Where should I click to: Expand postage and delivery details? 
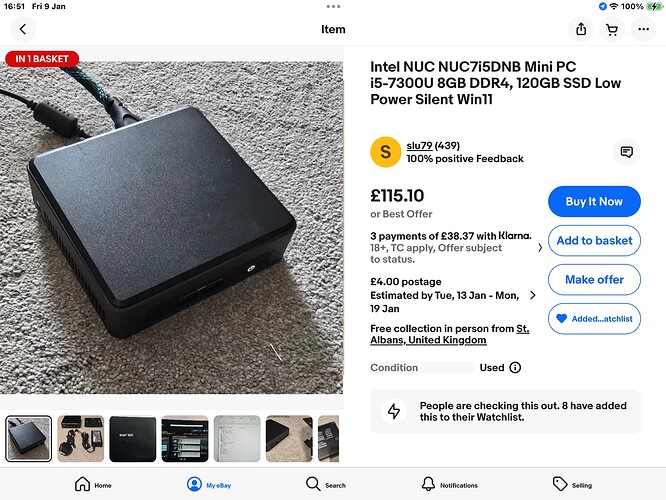pyautogui.click(x=532, y=295)
